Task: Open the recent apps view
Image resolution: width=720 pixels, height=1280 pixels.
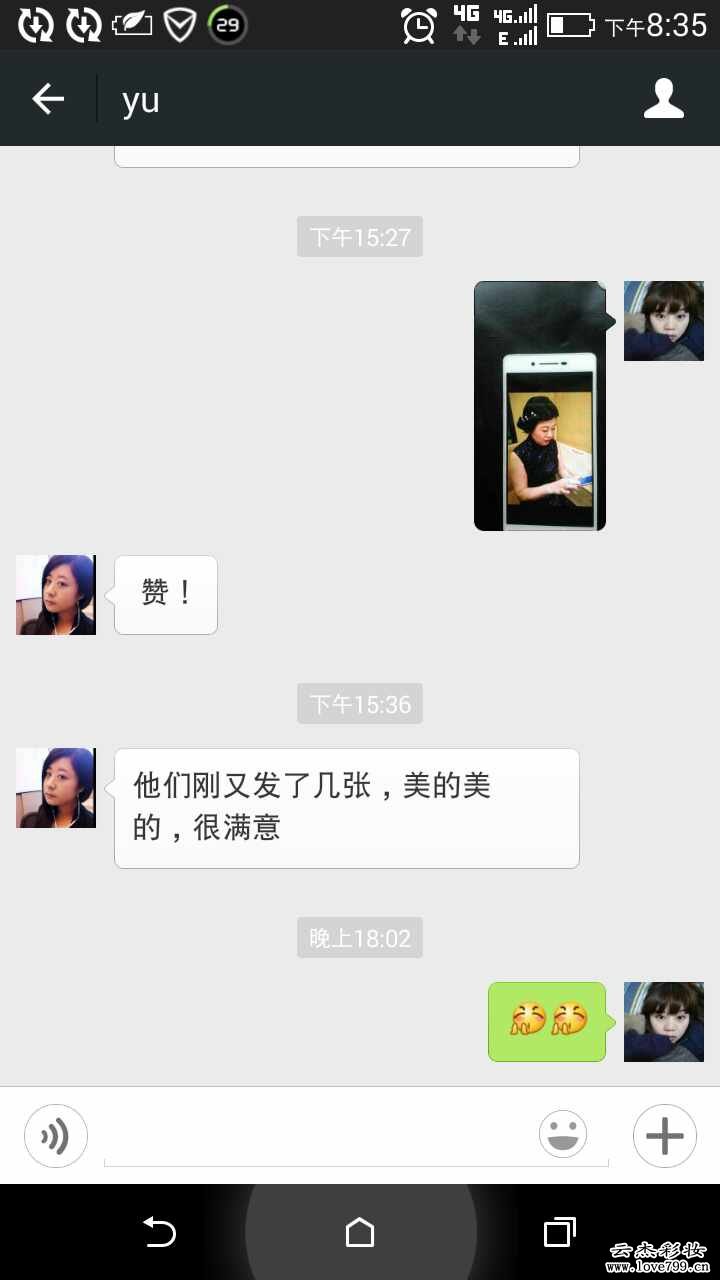Action: 559,1232
